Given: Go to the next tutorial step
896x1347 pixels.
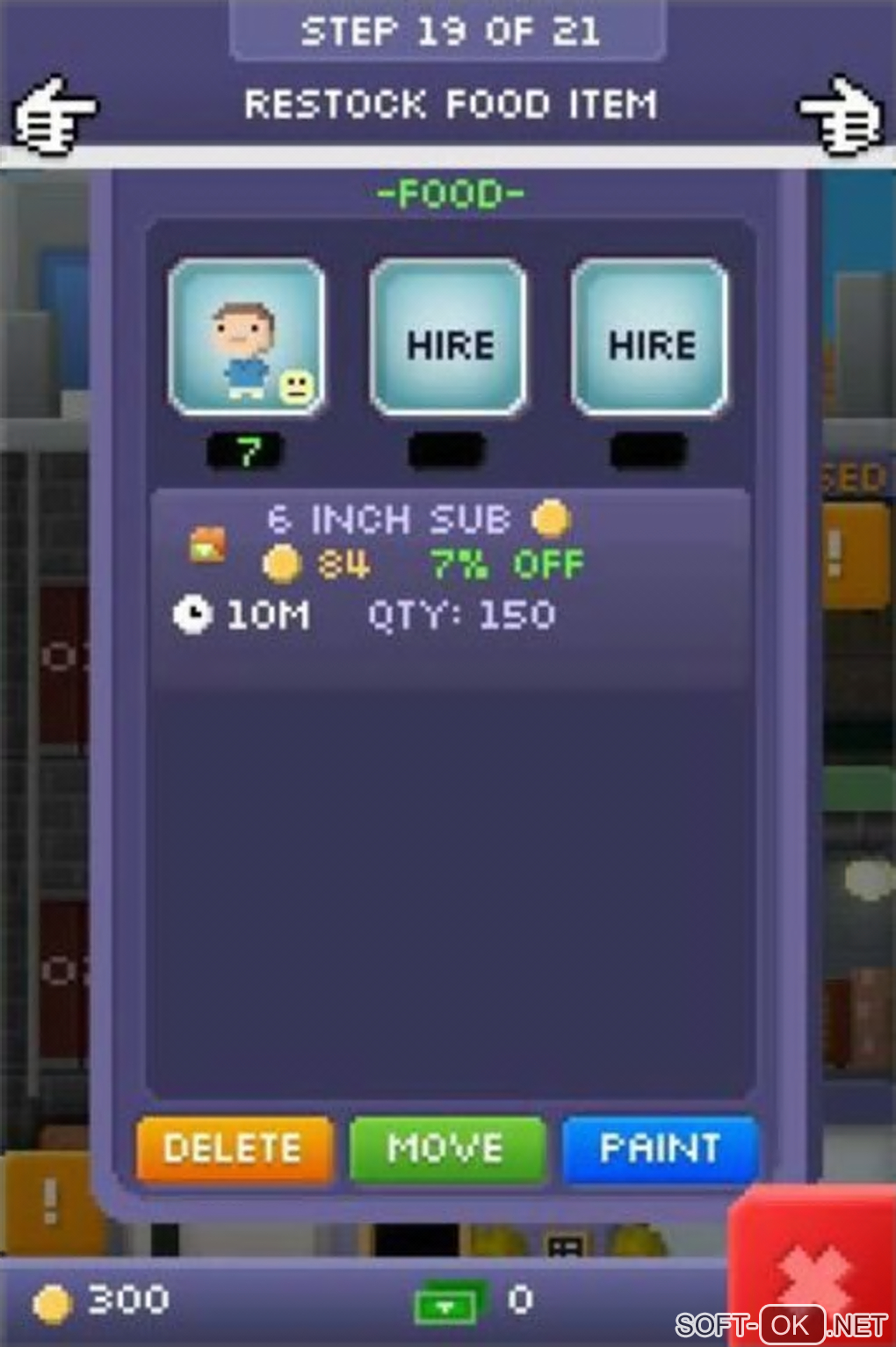Looking at the screenshot, I should (840, 115).
